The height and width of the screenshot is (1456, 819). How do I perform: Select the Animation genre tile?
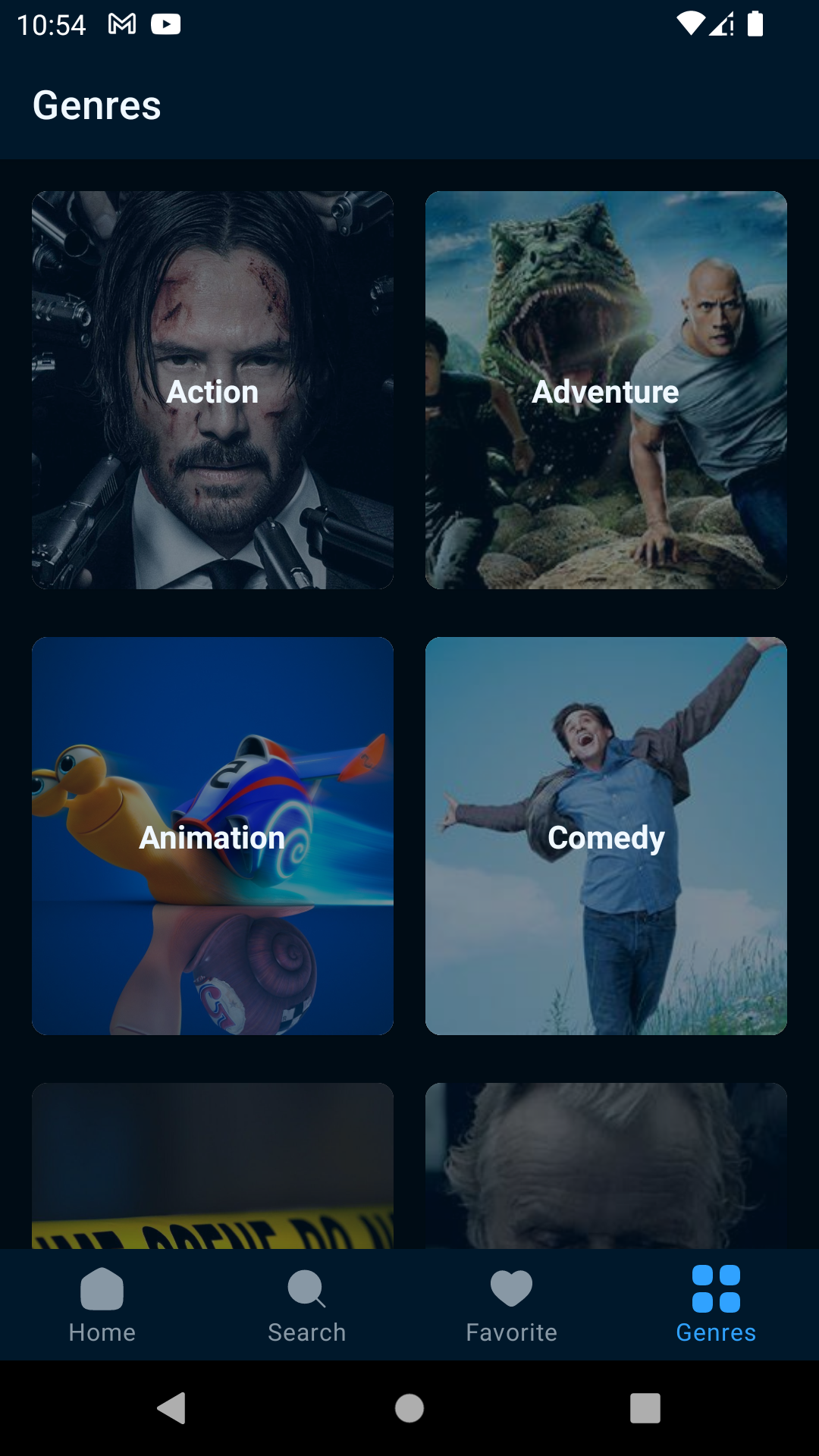point(212,836)
